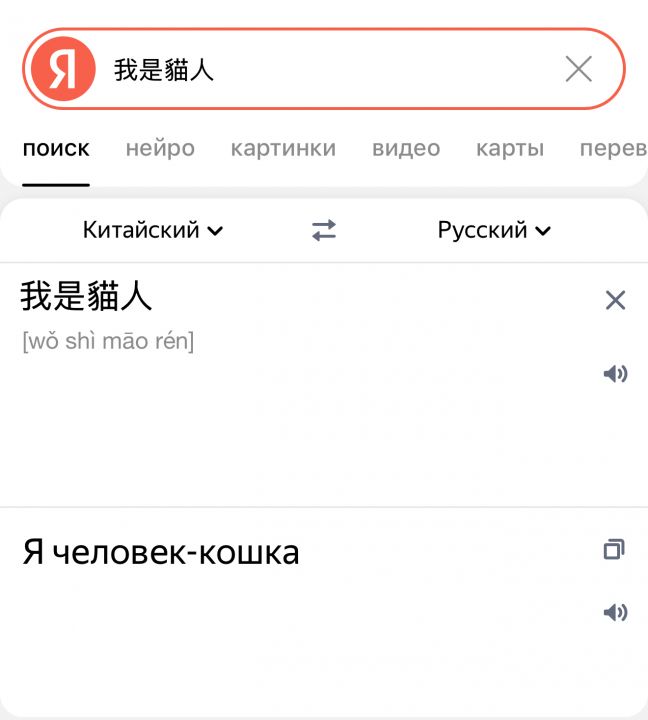Open the Русский target language dropdown
The height and width of the screenshot is (720, 648).
(x=494, y=230)
